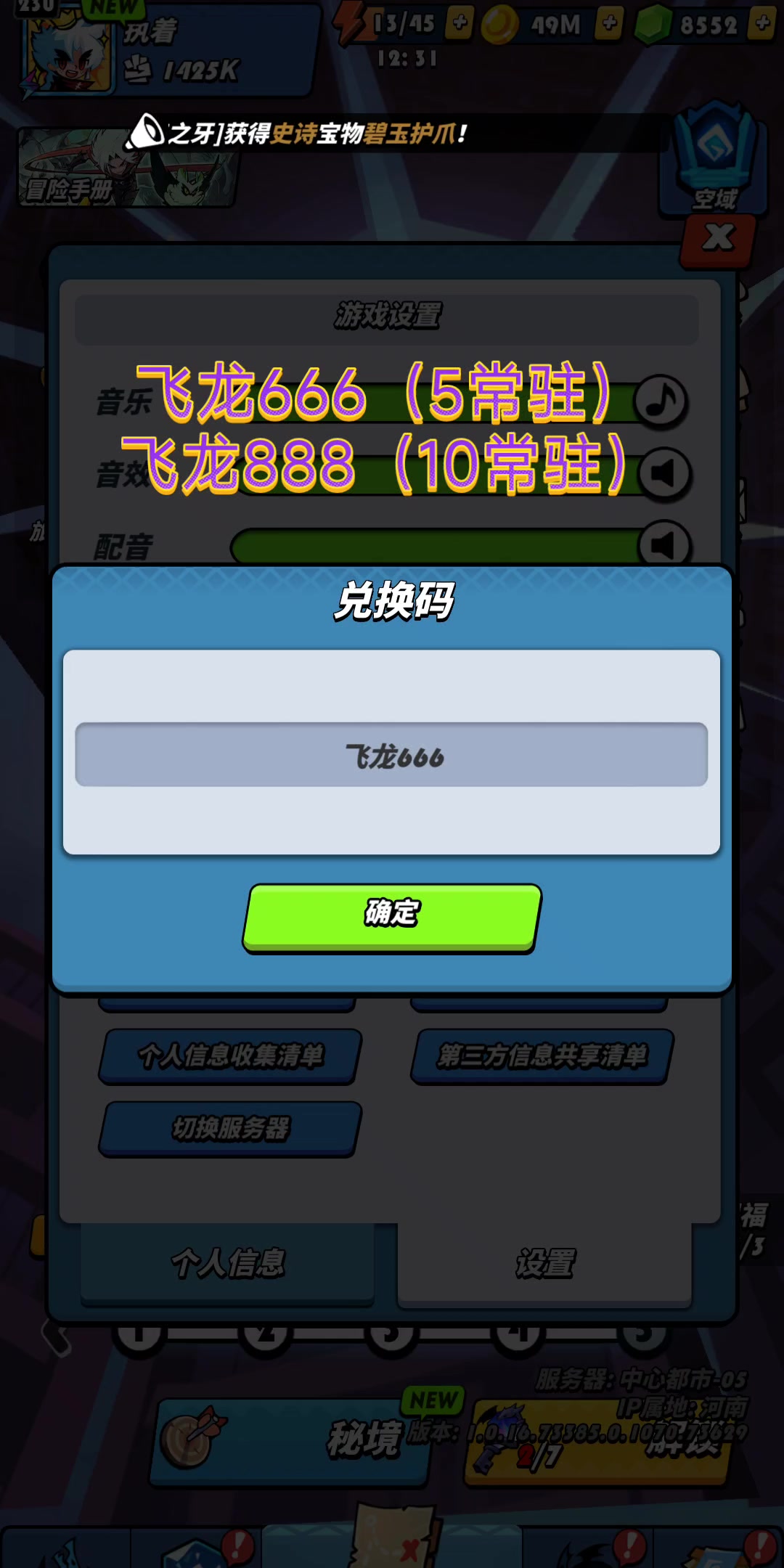
Task: Tap 切换服务器 to switch server
Action: point(230,1129)
